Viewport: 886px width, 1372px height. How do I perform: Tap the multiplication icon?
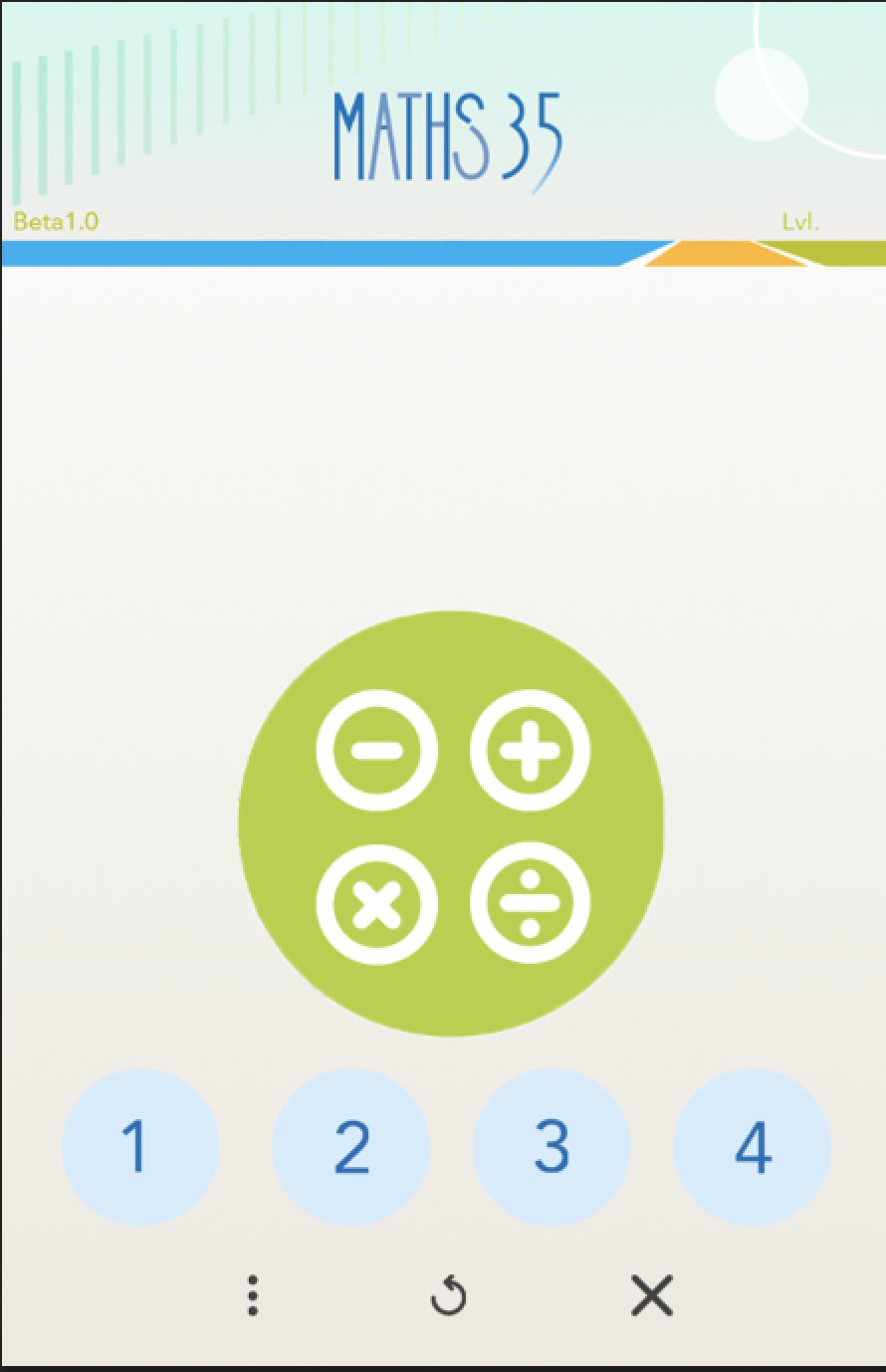tap(376, 901)
